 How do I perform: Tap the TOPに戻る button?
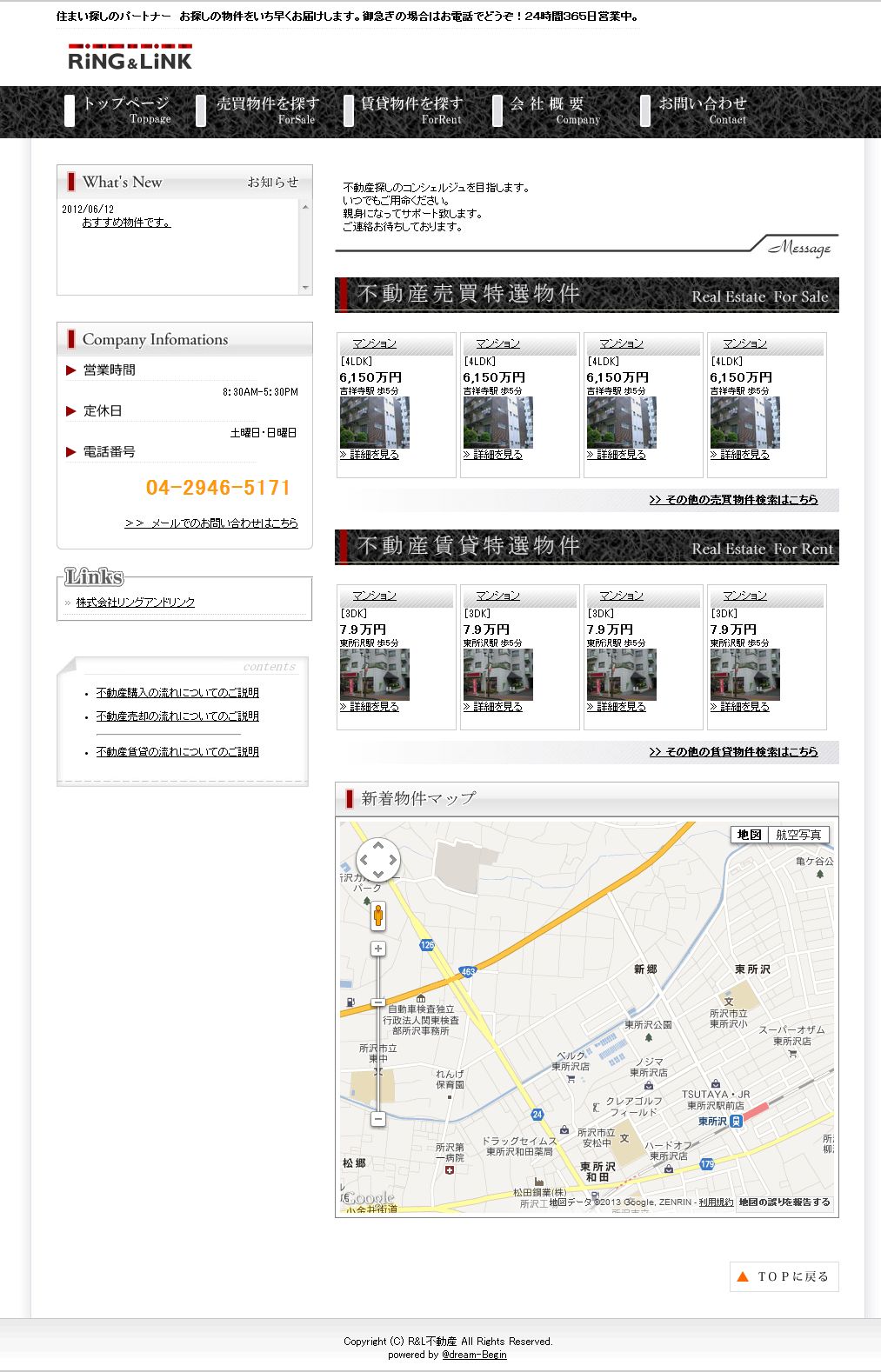784,1276
